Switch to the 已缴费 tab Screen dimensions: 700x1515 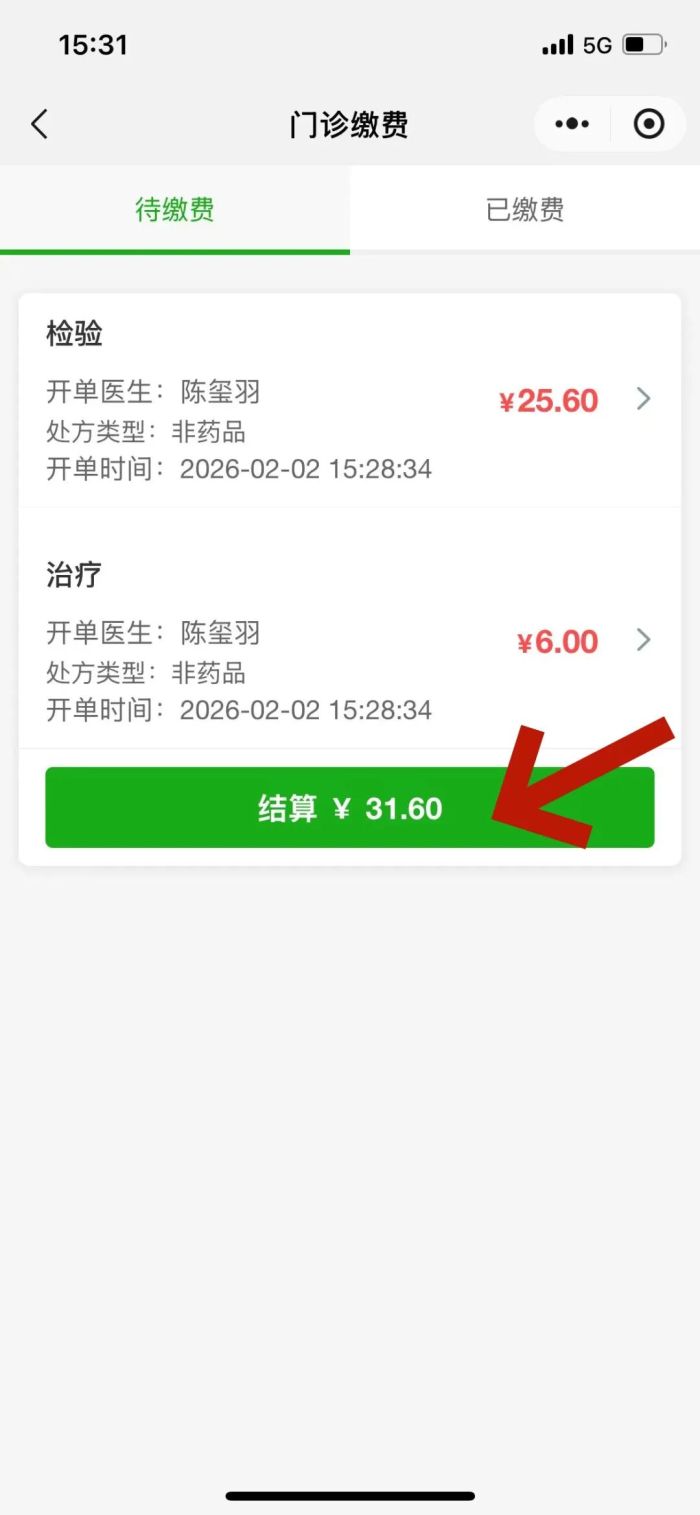525,210
